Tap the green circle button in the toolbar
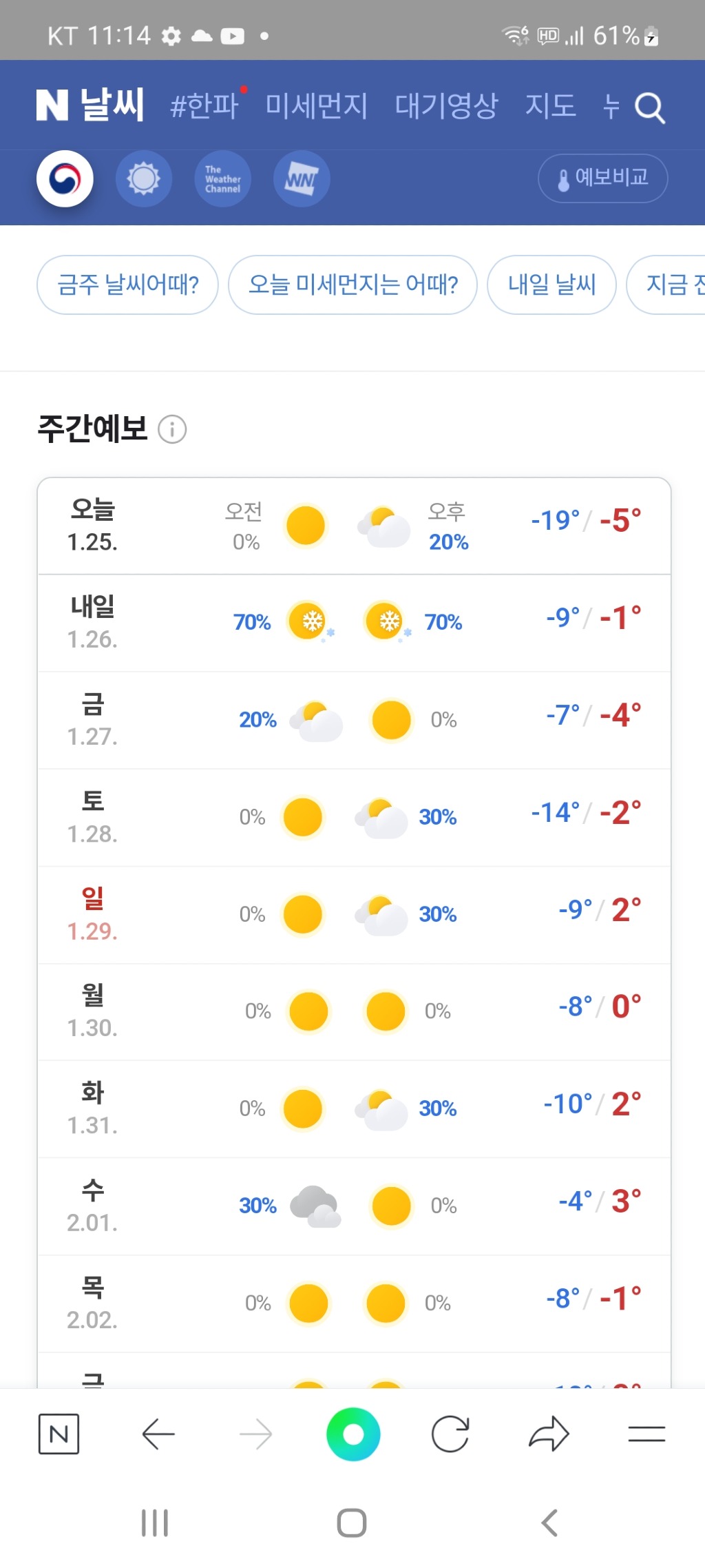705x1568 pixels. (x=353, y=1434)
